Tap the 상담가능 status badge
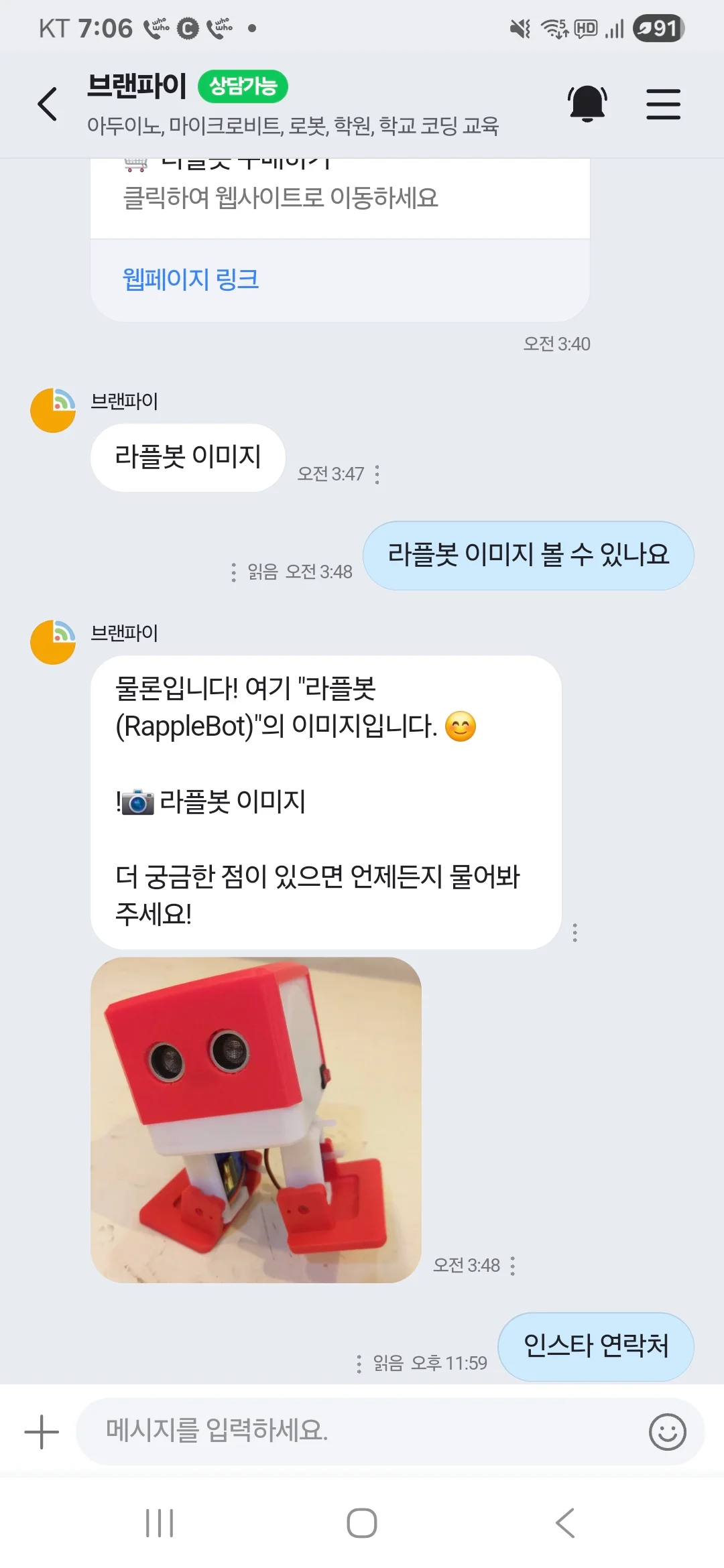The image size is (724, 1568). pos(244,86)
